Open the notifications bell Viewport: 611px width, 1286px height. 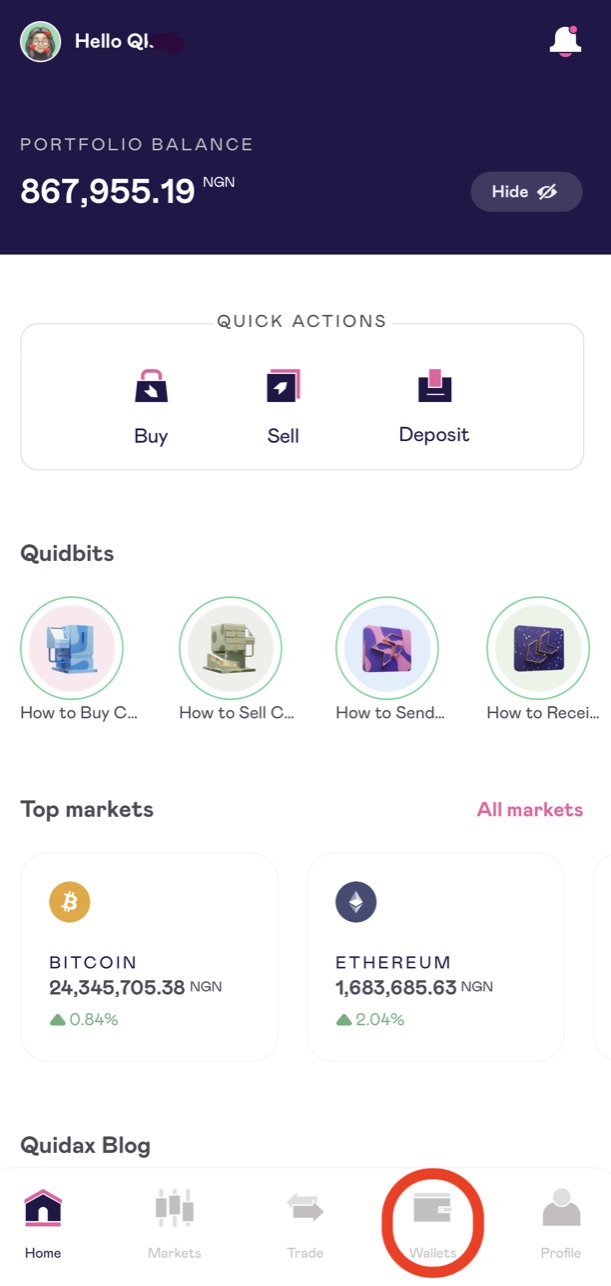(x=565, y=40)
